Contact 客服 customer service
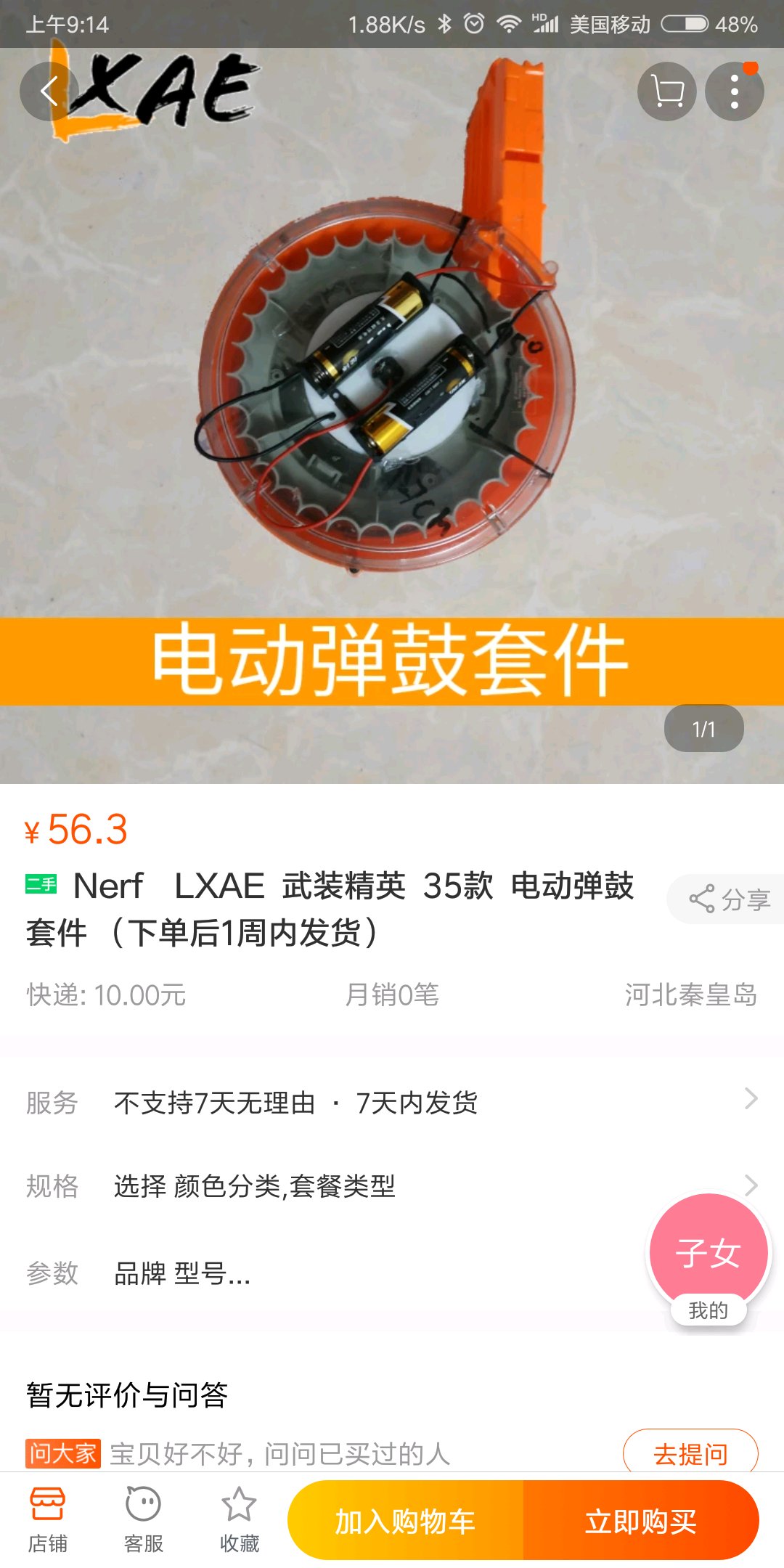This screenshot has height=1568, width=784. pyautogui.click(x=143, y=1519)
